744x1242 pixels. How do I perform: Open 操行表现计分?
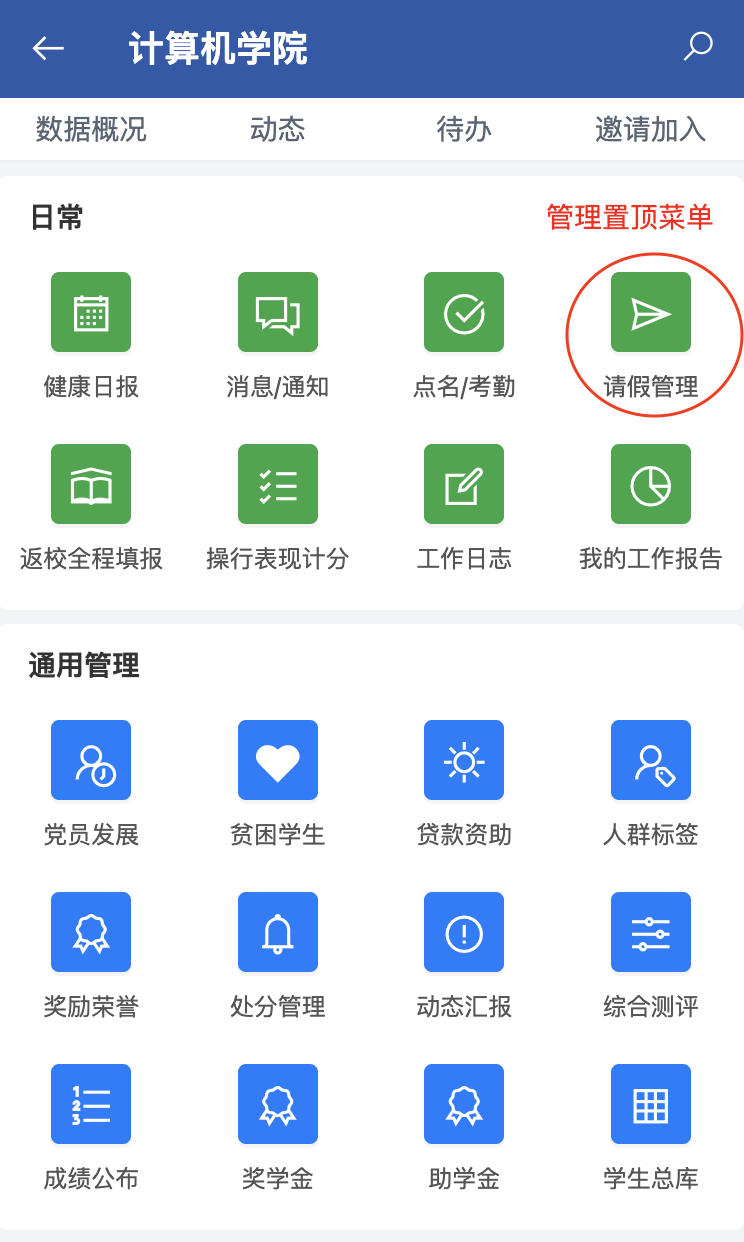pos(278,485)
